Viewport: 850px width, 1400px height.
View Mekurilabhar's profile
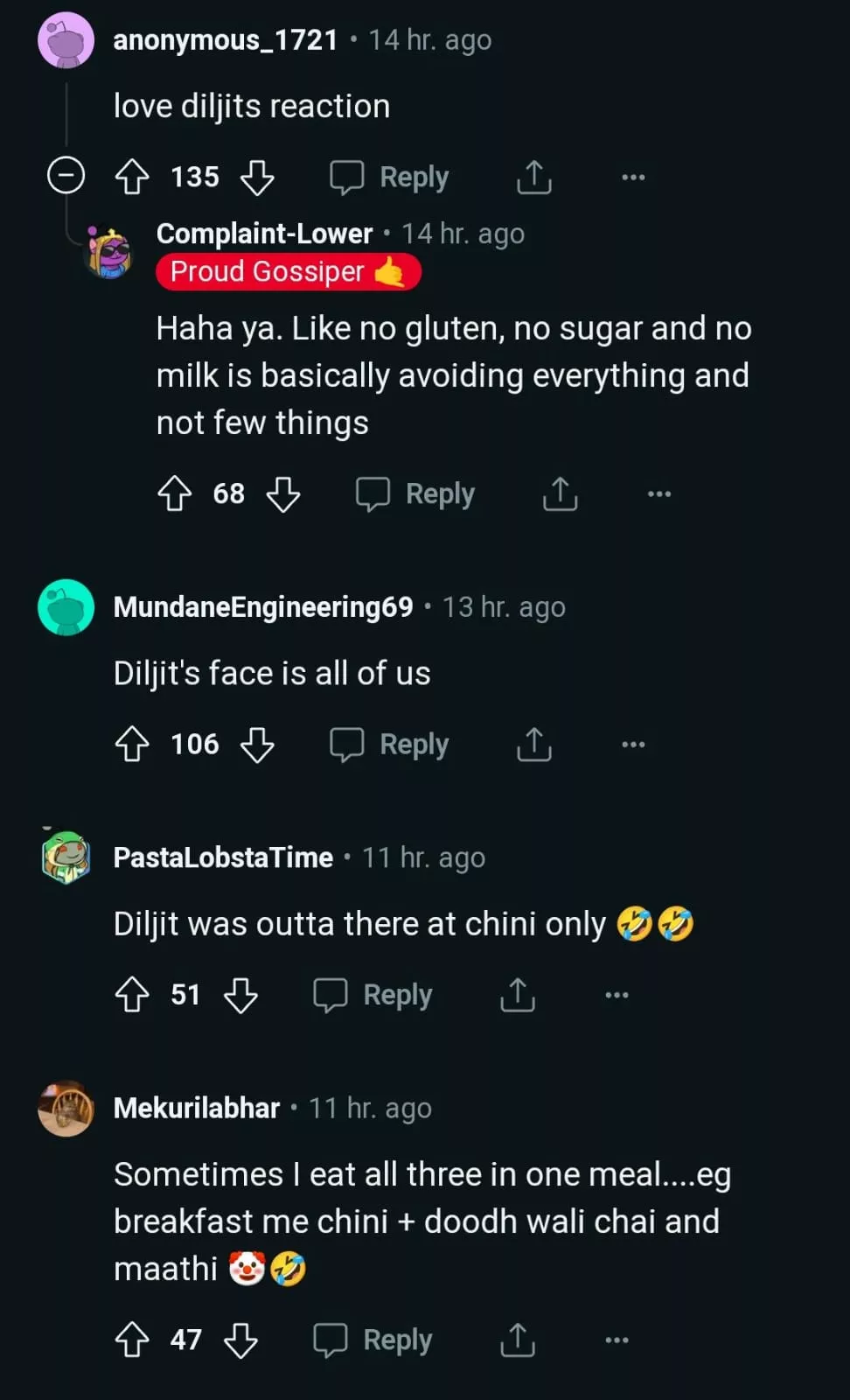tap(197, 1108)
